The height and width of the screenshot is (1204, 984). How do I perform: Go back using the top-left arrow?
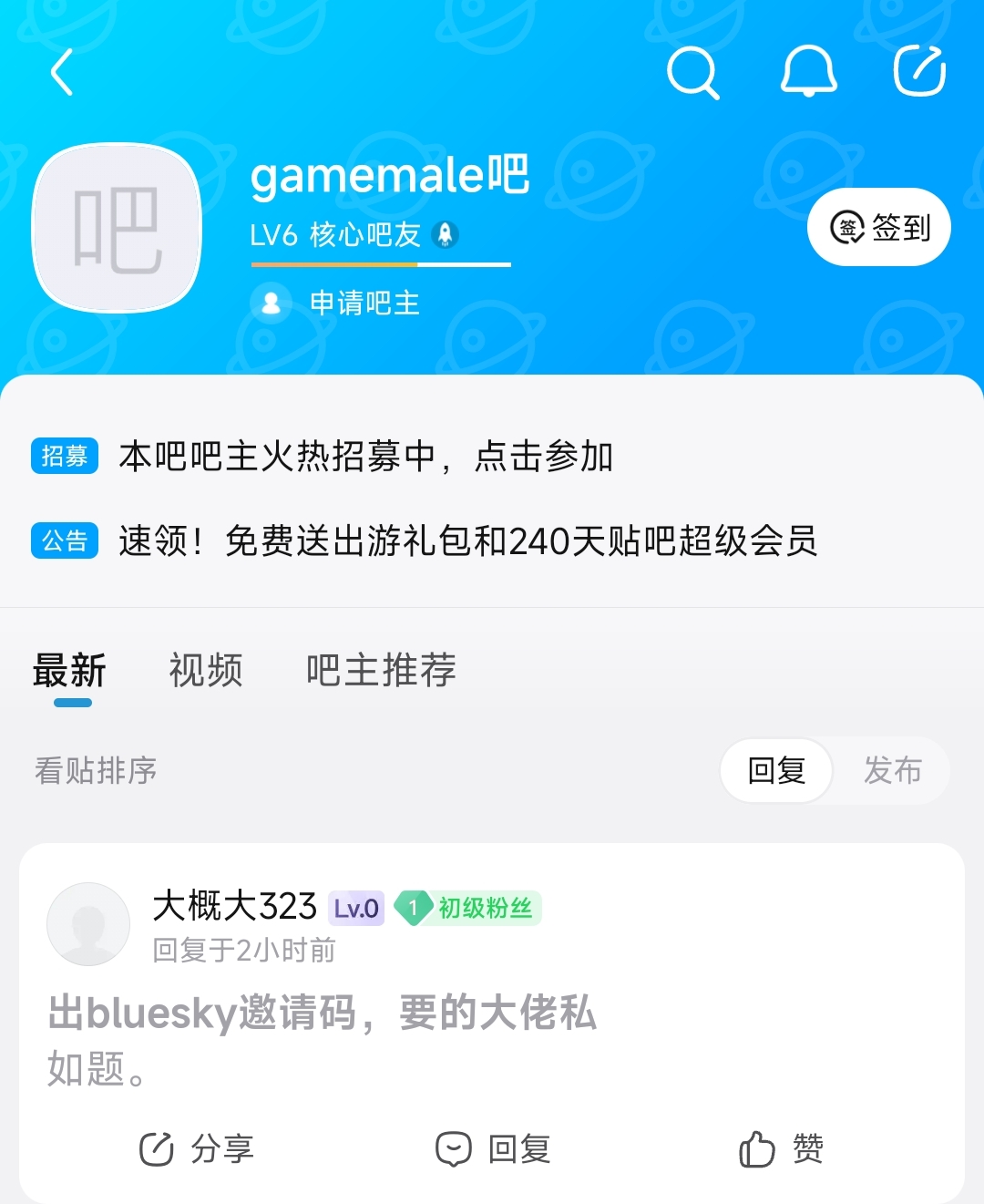click(62, 73)
